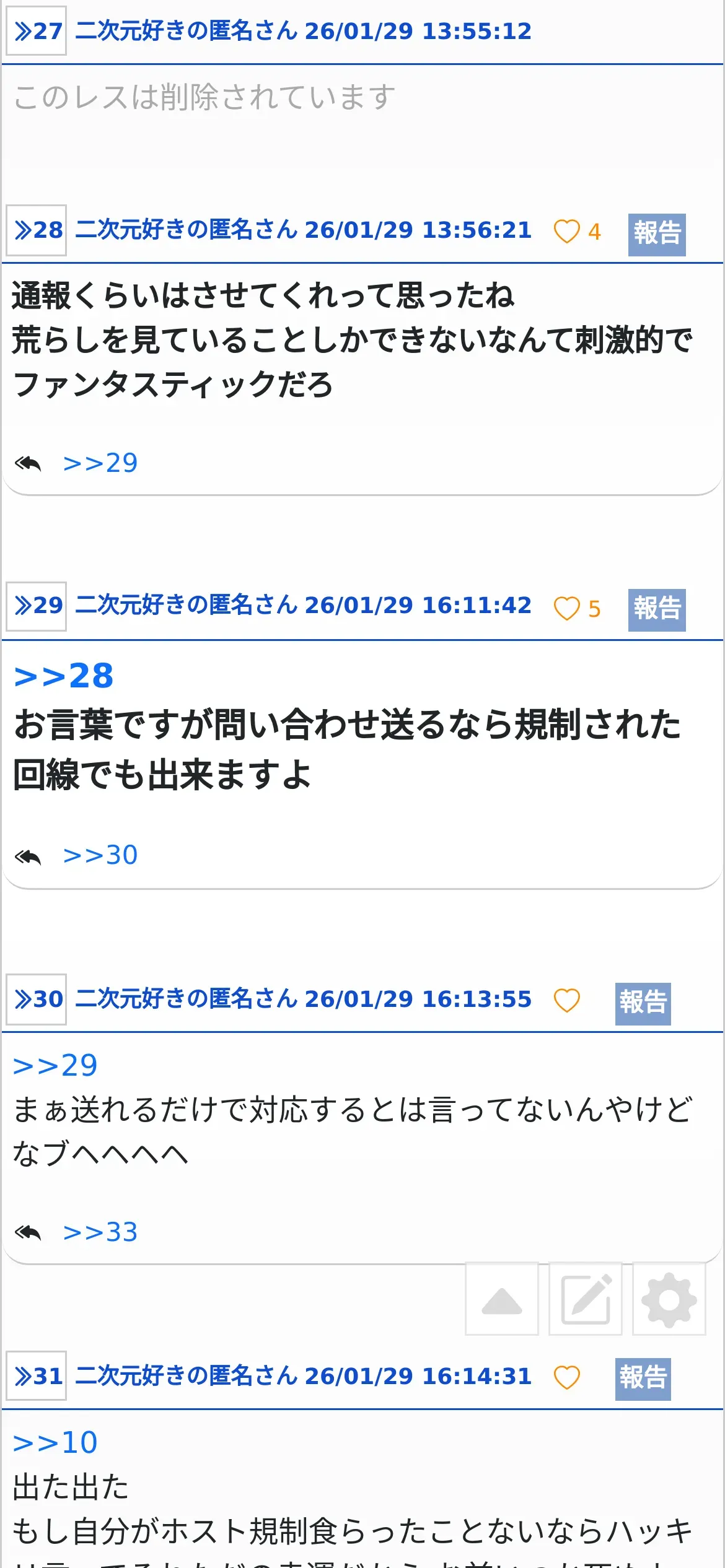Jump to quoted post >>28 in post 29

[64, 676]
